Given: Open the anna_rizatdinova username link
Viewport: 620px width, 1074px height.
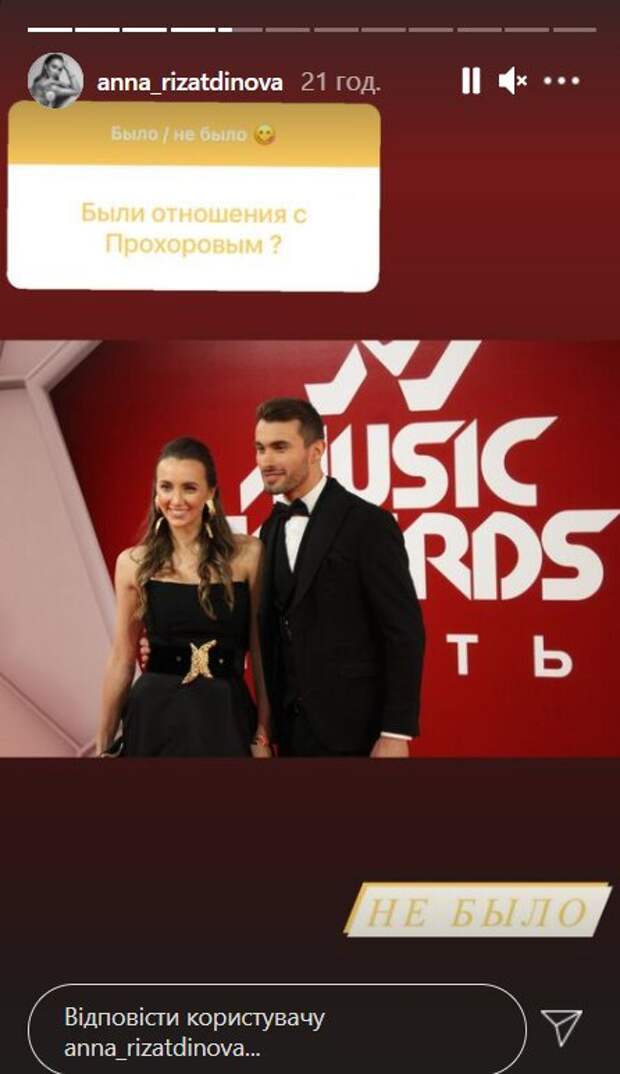Looking at the screenshot, I should pyautogui.click(x=190, y=82).
